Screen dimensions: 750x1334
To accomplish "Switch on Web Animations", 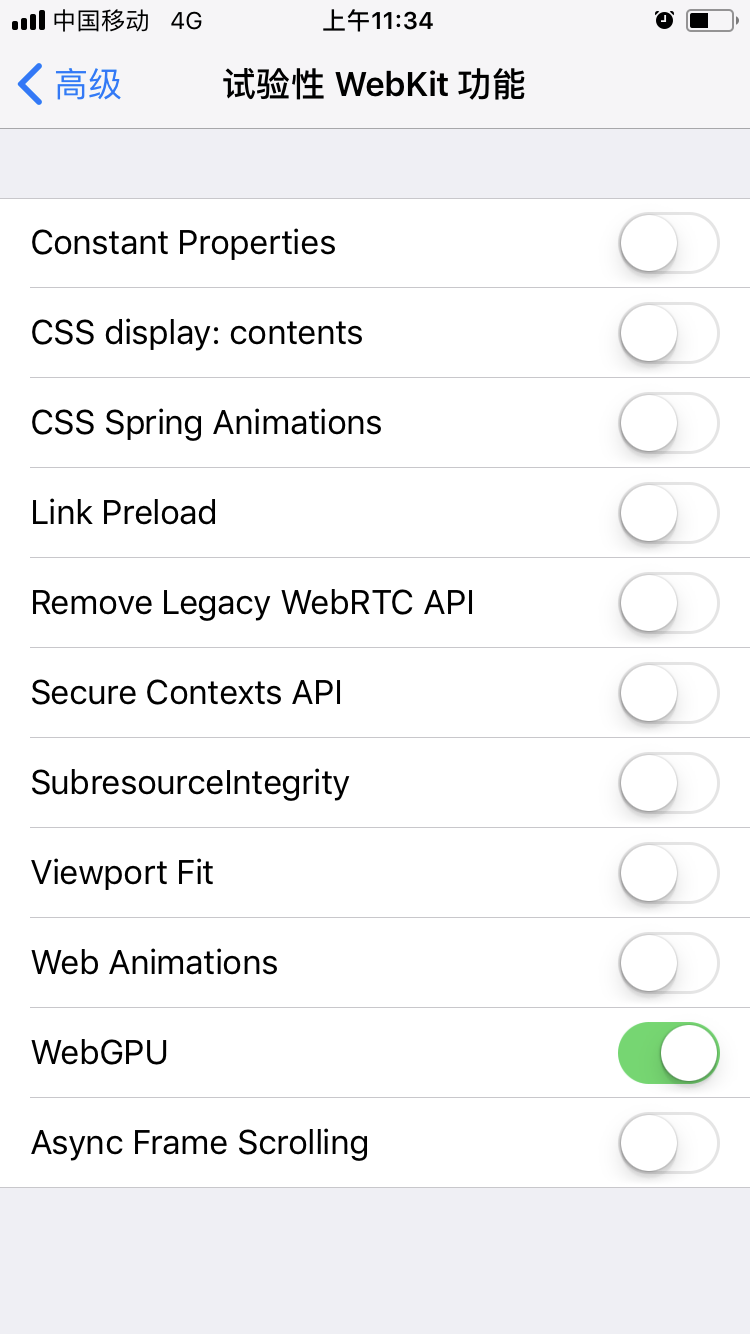I will tap(668, 963).
